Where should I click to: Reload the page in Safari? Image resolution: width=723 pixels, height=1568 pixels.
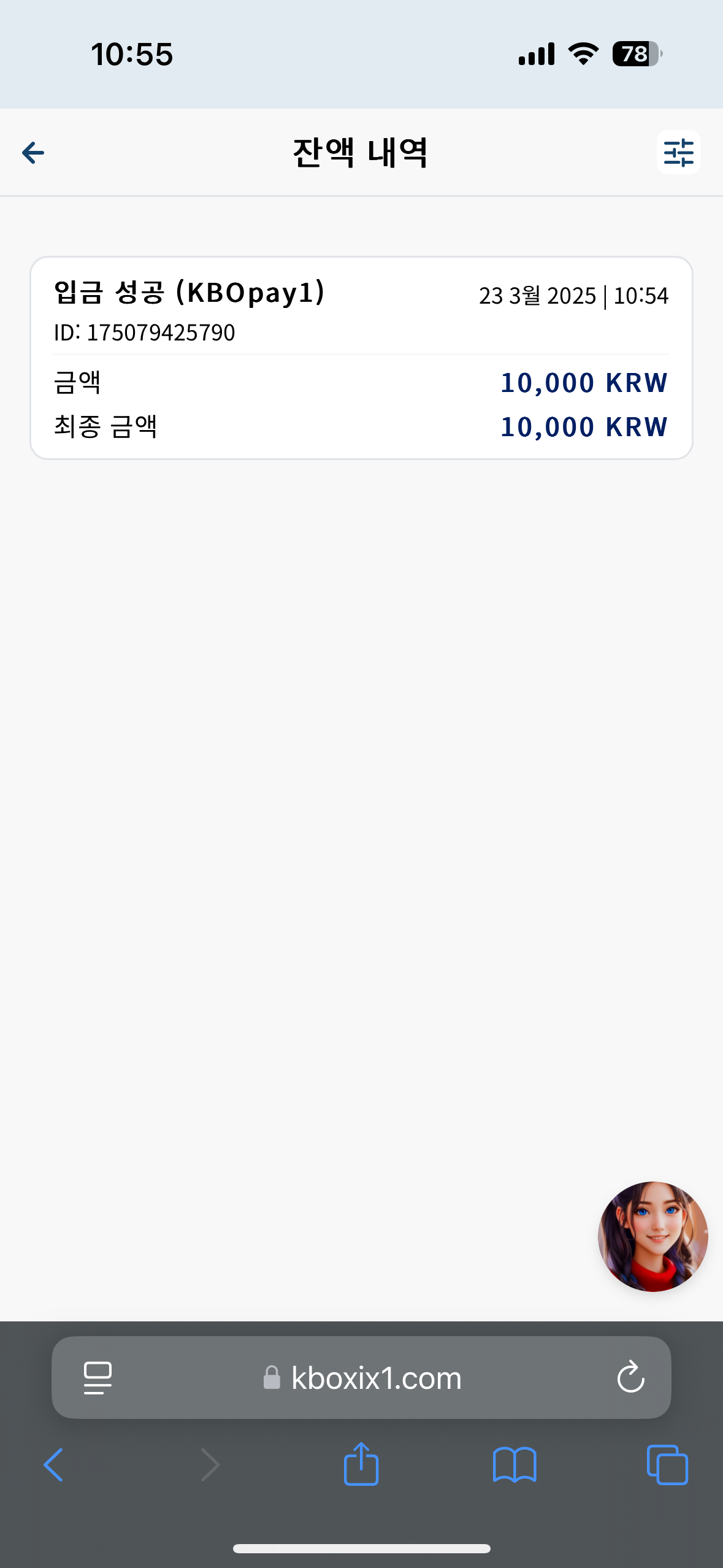[x=630, y=1378]
